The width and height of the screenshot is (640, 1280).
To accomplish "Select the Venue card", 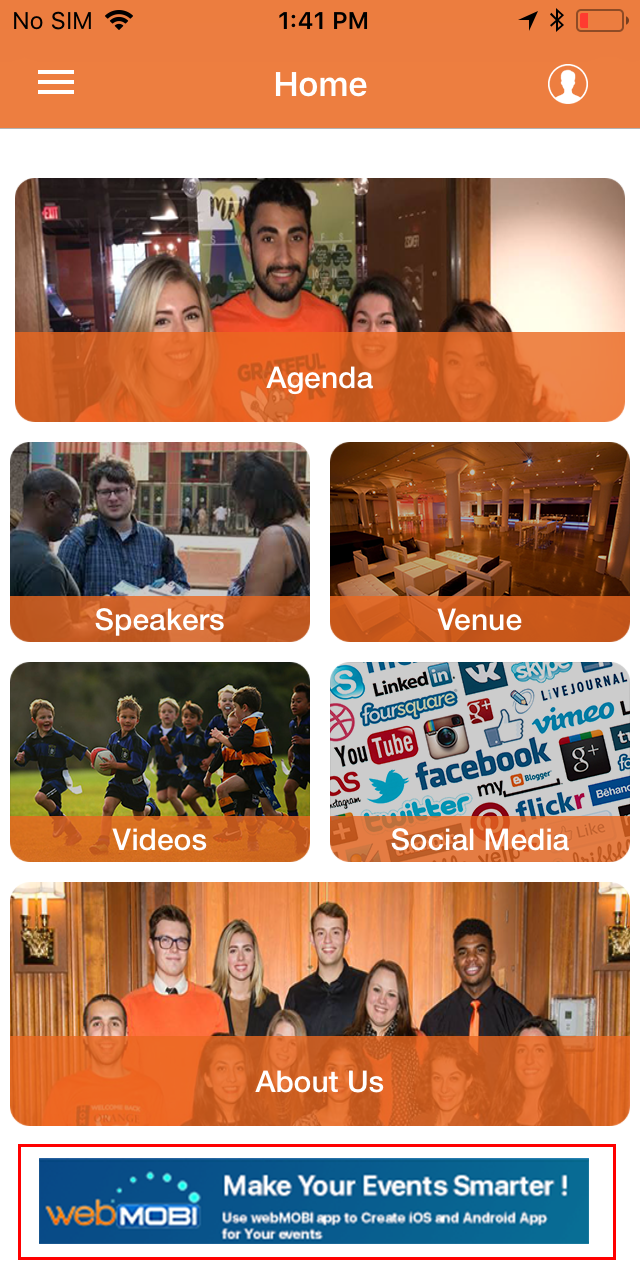I will pos(480,542).
